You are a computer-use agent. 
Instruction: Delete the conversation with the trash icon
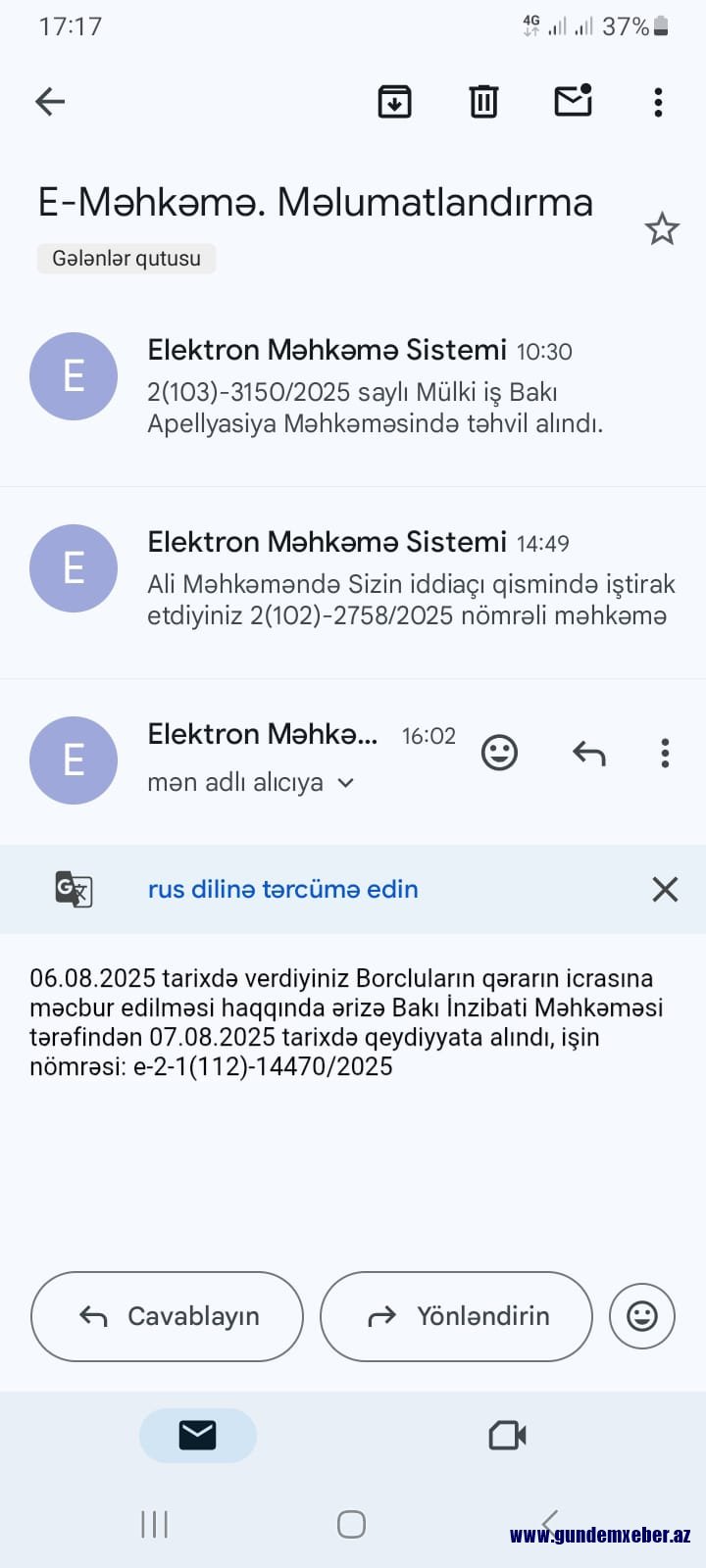coord(483,101)
